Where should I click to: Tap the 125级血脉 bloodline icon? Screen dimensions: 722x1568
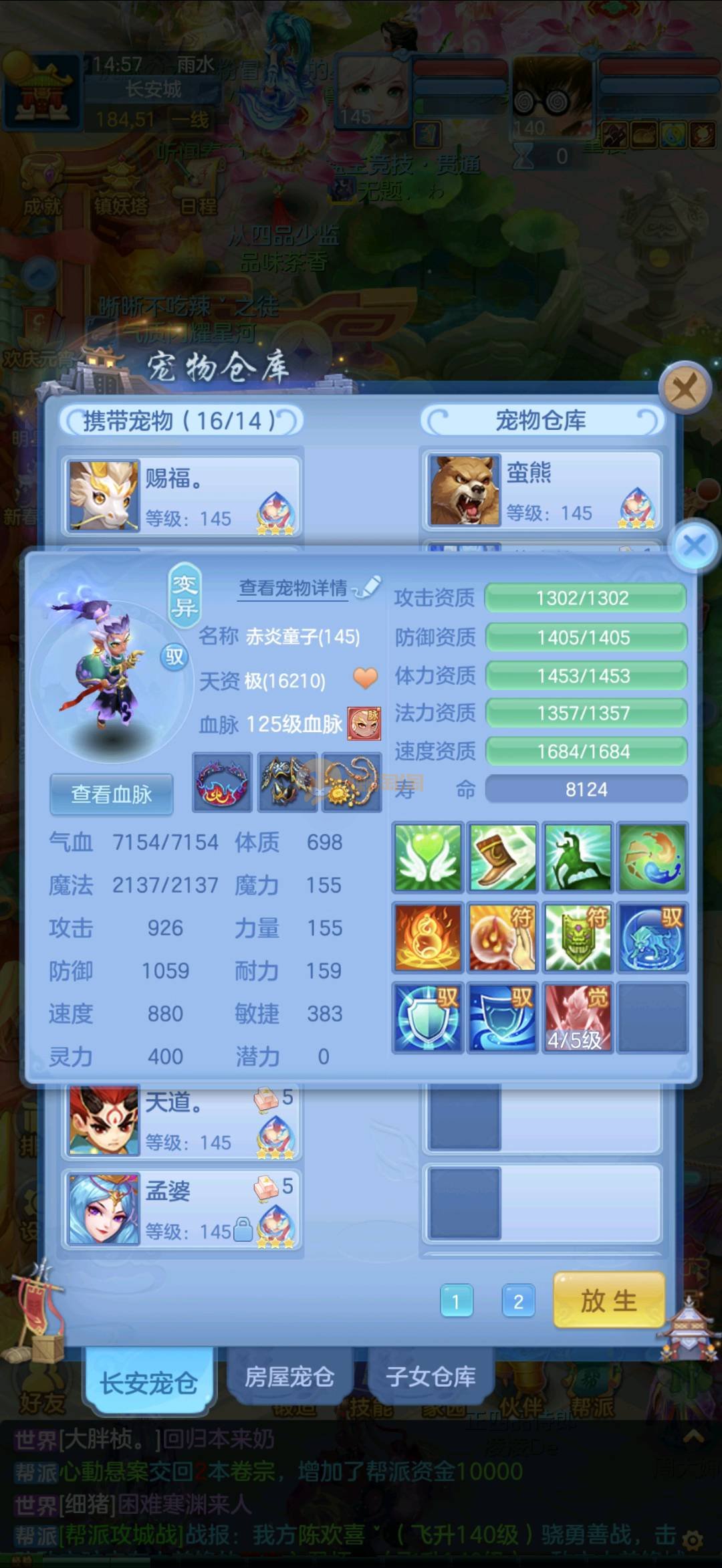point(364,723)
